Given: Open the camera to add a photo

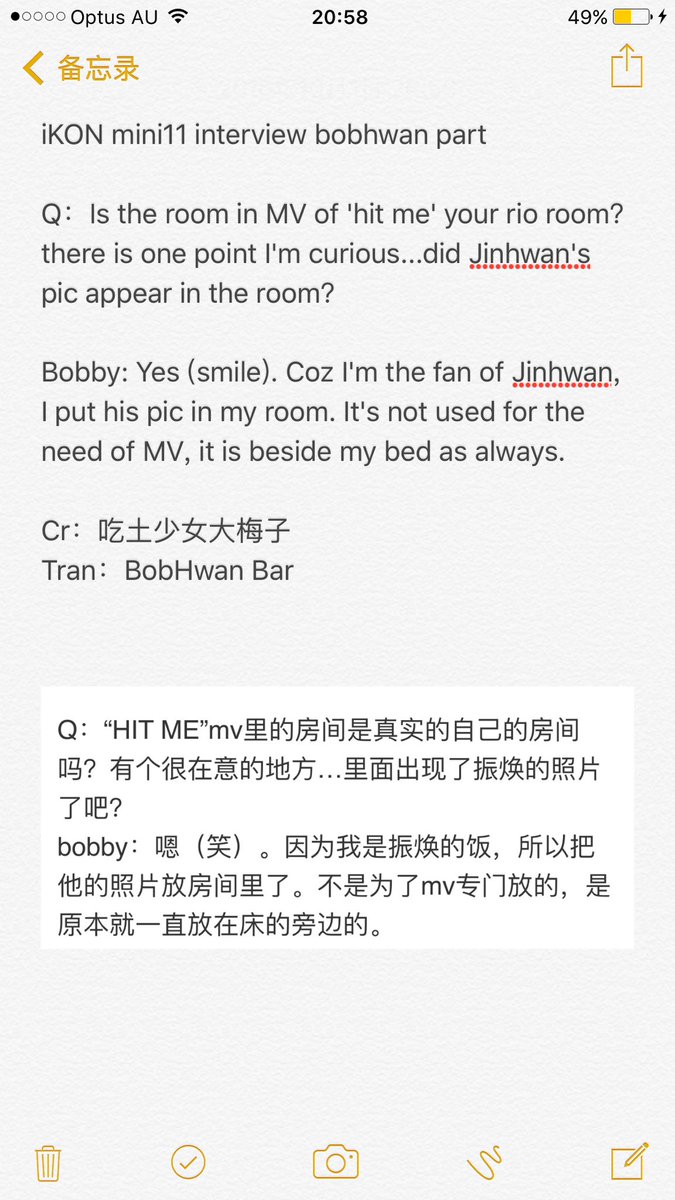Looking at the screenshot, I should tap(336, 1162).
